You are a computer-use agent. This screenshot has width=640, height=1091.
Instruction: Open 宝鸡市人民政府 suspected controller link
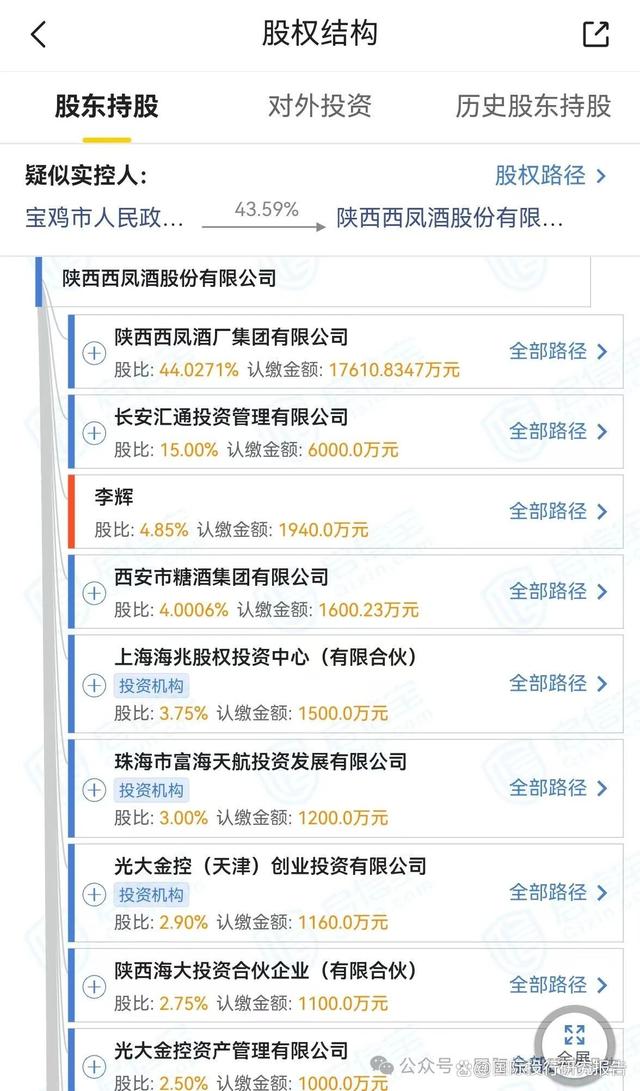click(x=104, y=218)
